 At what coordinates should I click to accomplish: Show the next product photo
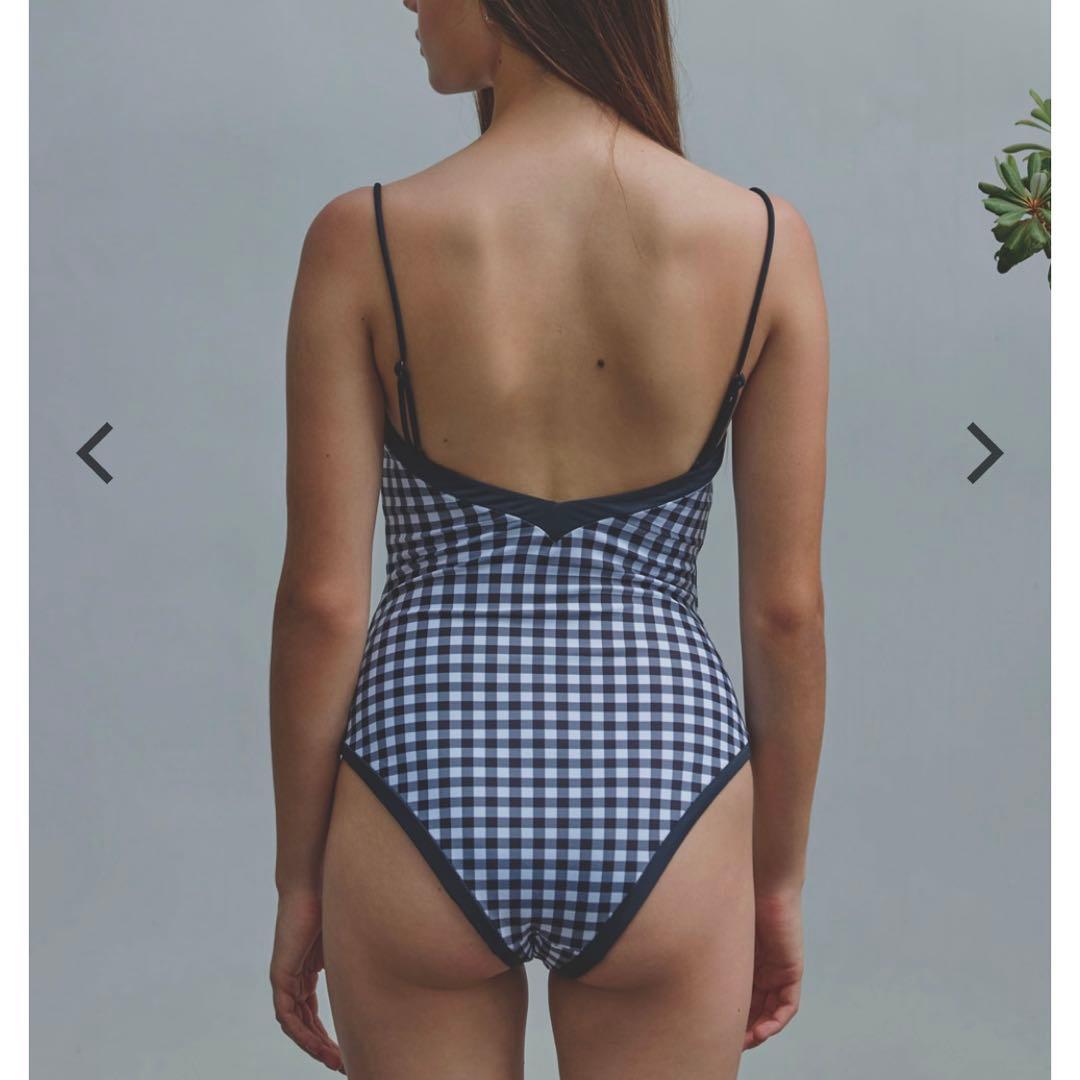[x=984, y=453]
